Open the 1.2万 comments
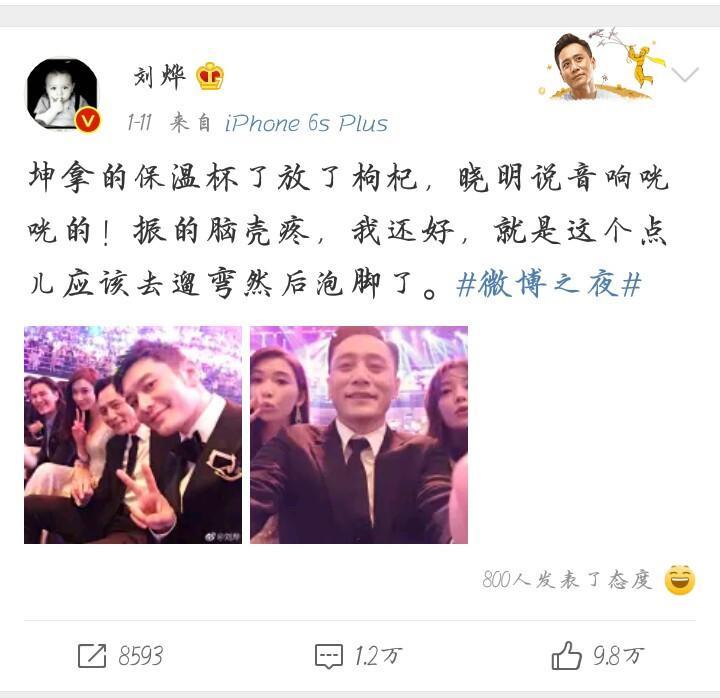The image size is (720, 698). click(x=358, y=655)
